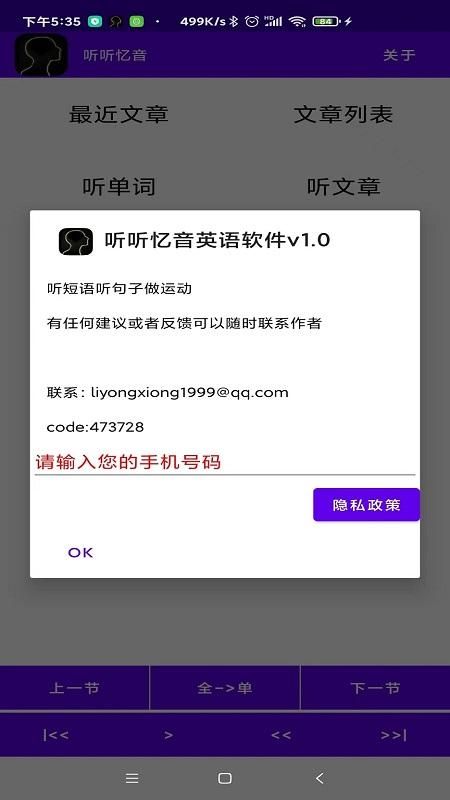Open the recent apps menu button
This screenshot has height=800, width=450.
click(132, 778)
